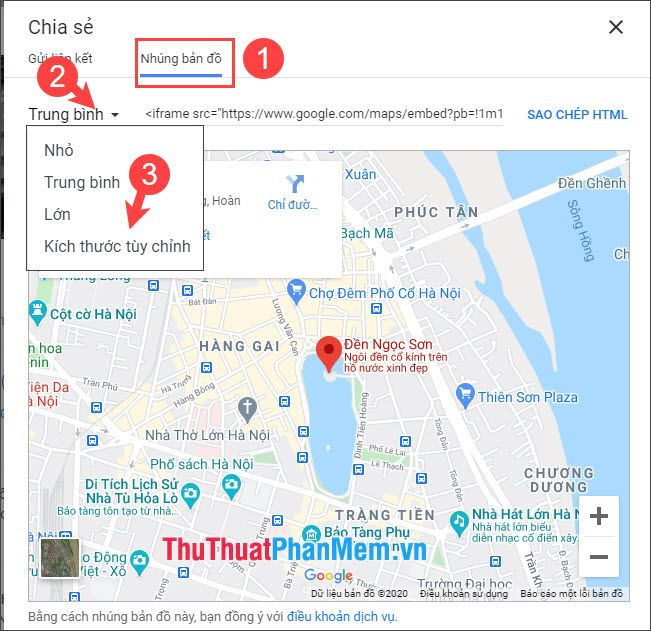The height and width of the screenshot is (631, 651).
Task: Tap the Trung bình size dropdown
Action: (74, 114)
